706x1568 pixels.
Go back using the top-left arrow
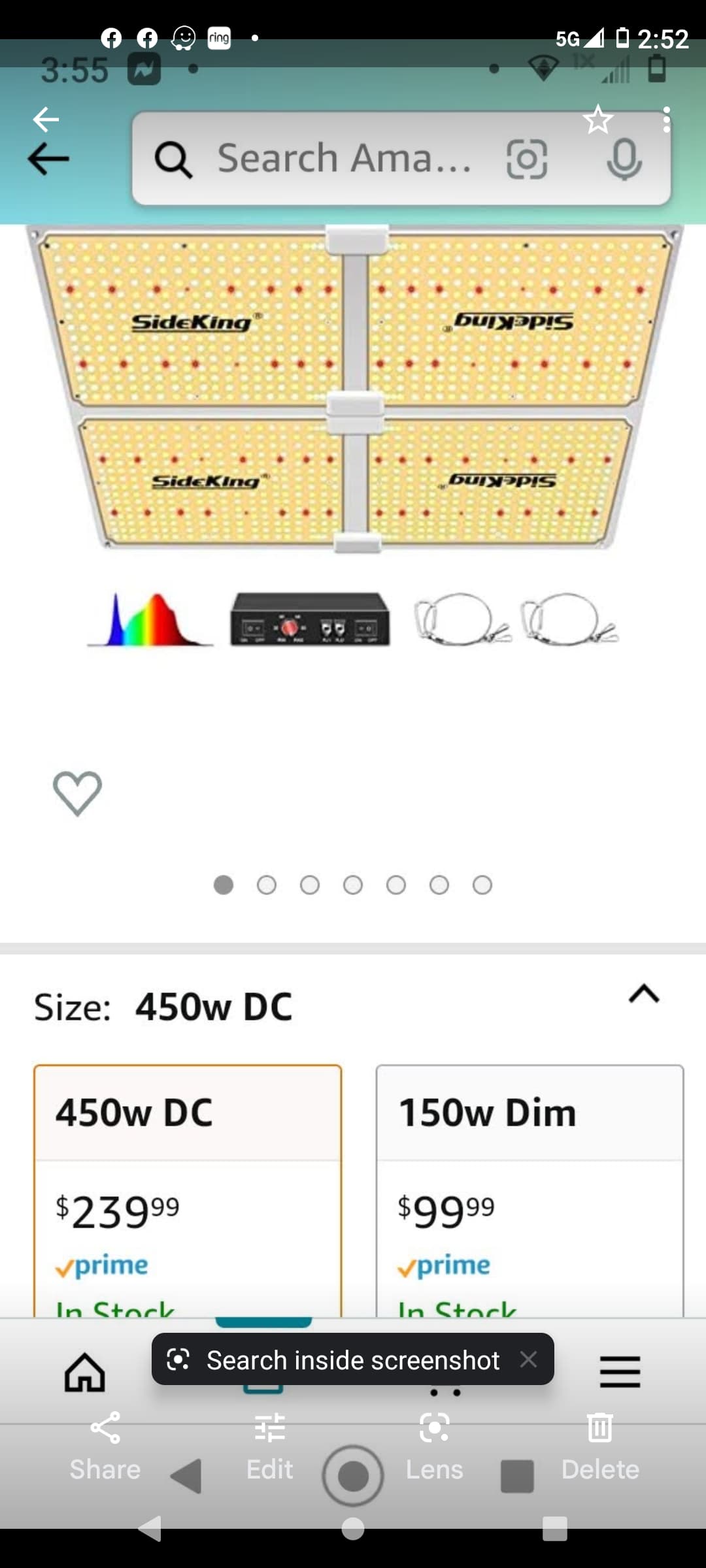[46, 120]
